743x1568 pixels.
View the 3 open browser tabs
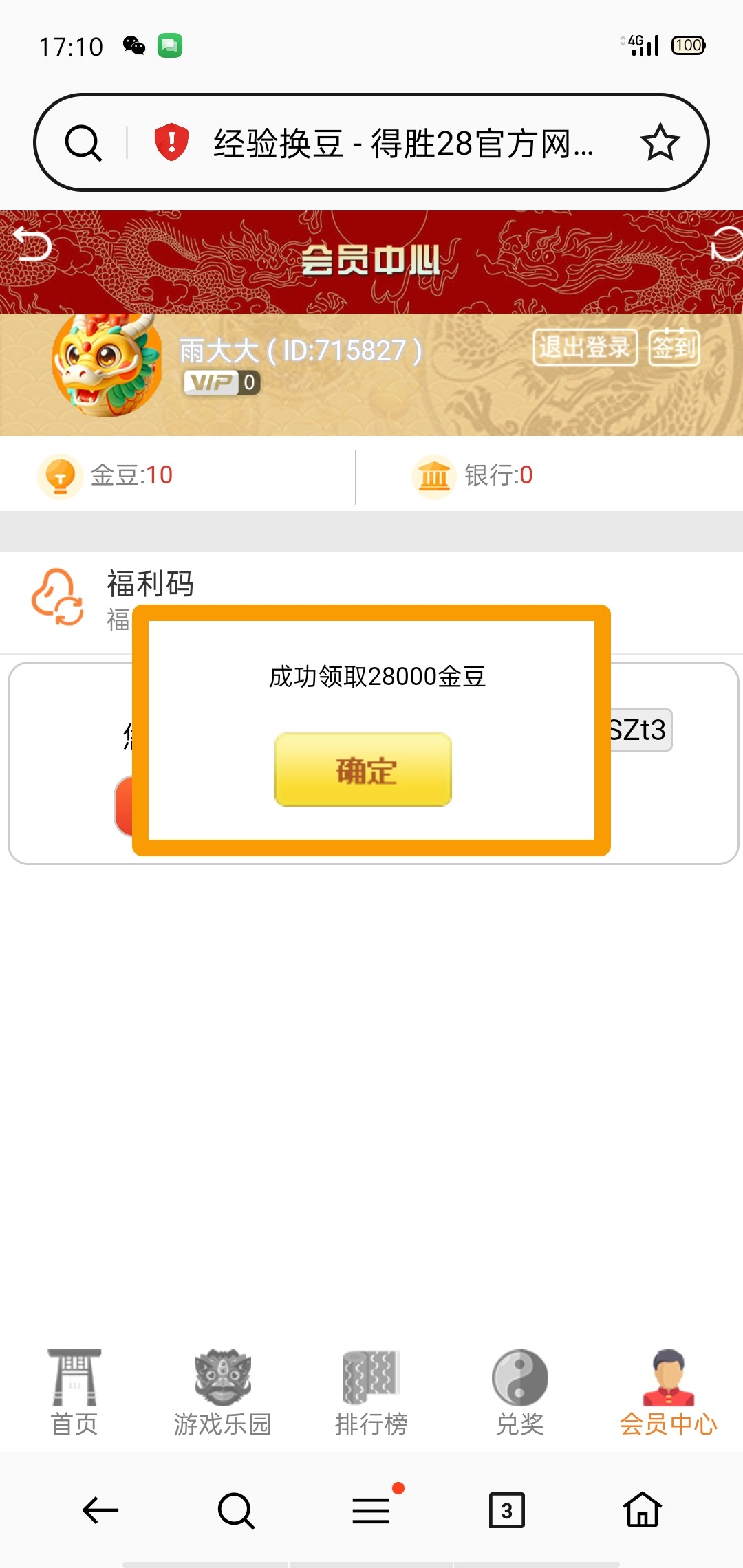(x=507, y=1510)
